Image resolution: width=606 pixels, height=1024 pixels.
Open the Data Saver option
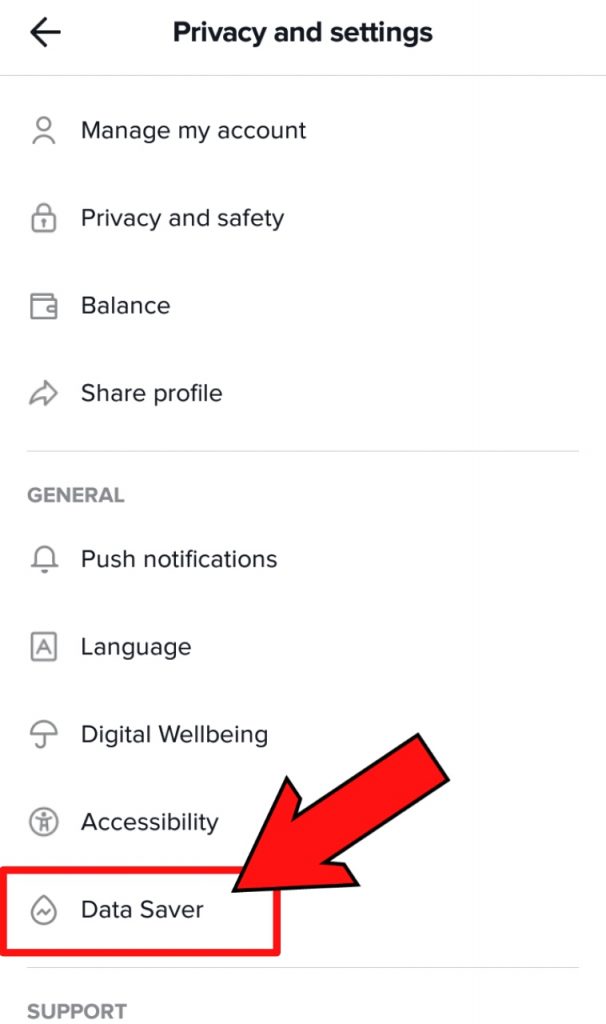303,909
